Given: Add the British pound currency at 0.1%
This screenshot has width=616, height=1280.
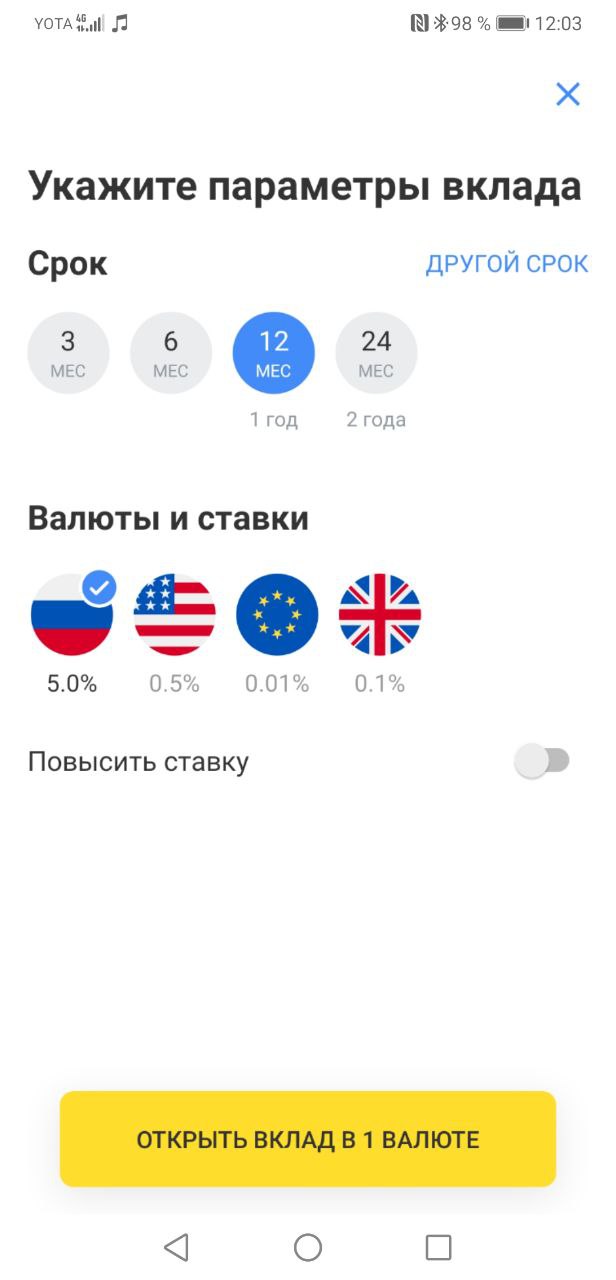Looking at the screenshot, I should (380, 614).
